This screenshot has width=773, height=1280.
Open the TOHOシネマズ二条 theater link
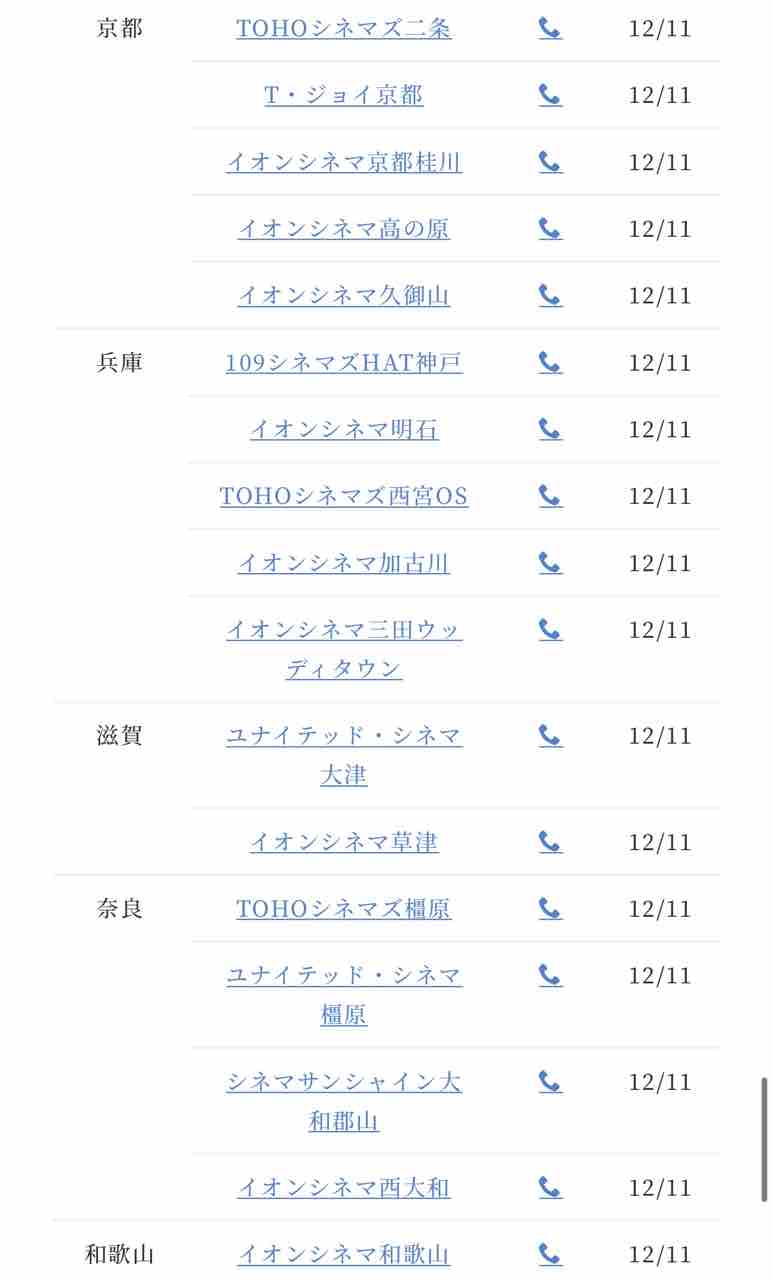pyautogui.click(x=344, y=28)
